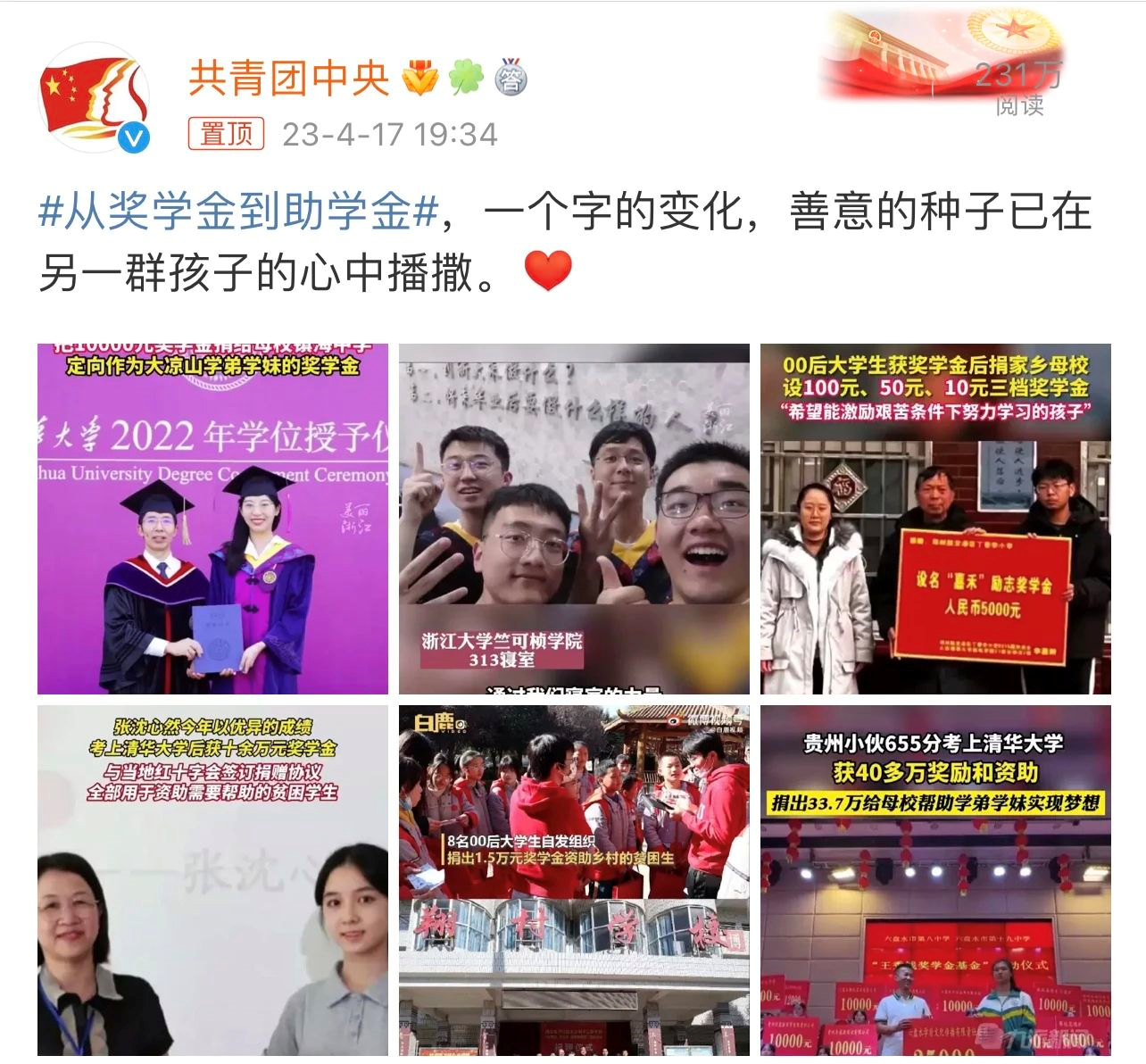Open the 2022年学位授予 graduation photo
The height and width of the screenshot is (1064, 1146).
[x=212, y=519]
